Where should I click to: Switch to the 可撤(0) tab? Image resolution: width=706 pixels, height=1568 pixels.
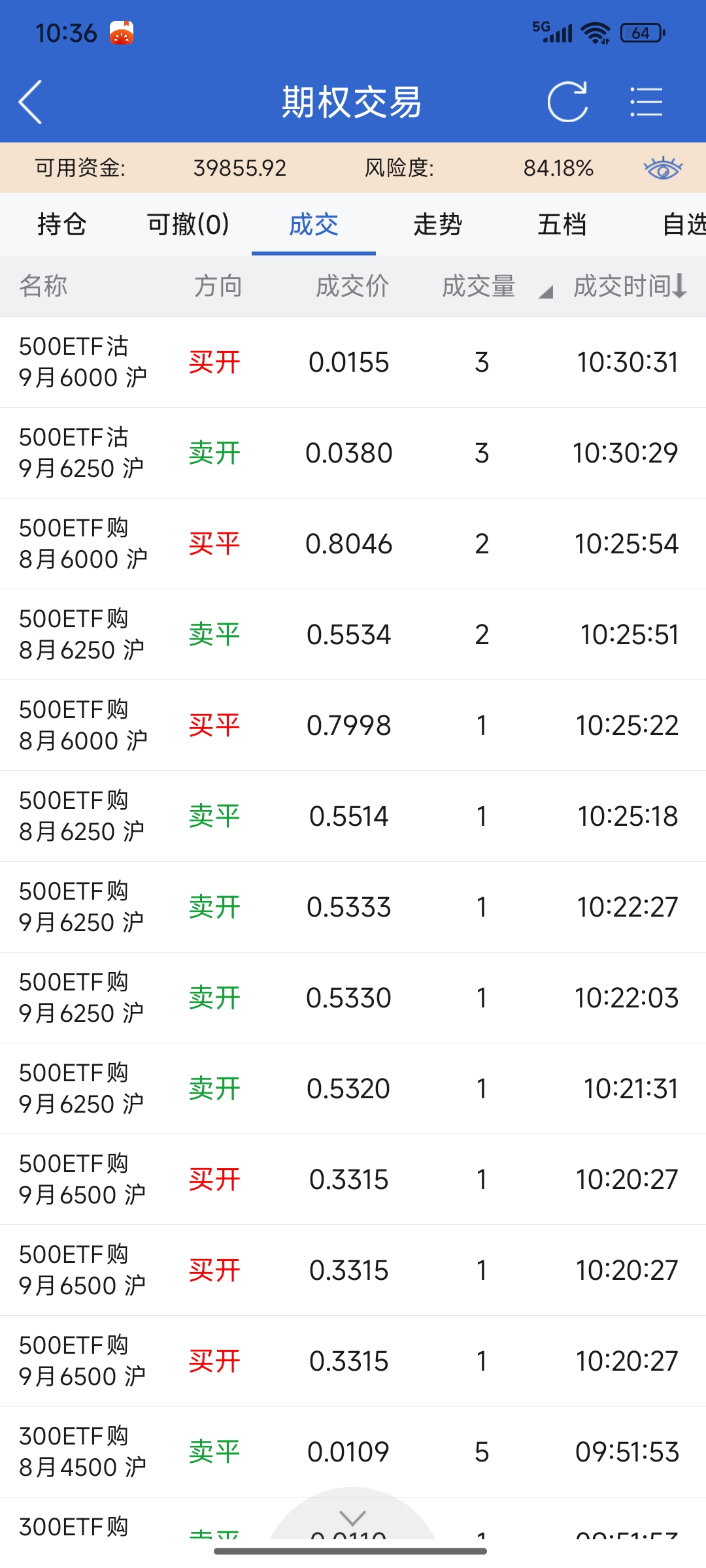pos(188,225)
